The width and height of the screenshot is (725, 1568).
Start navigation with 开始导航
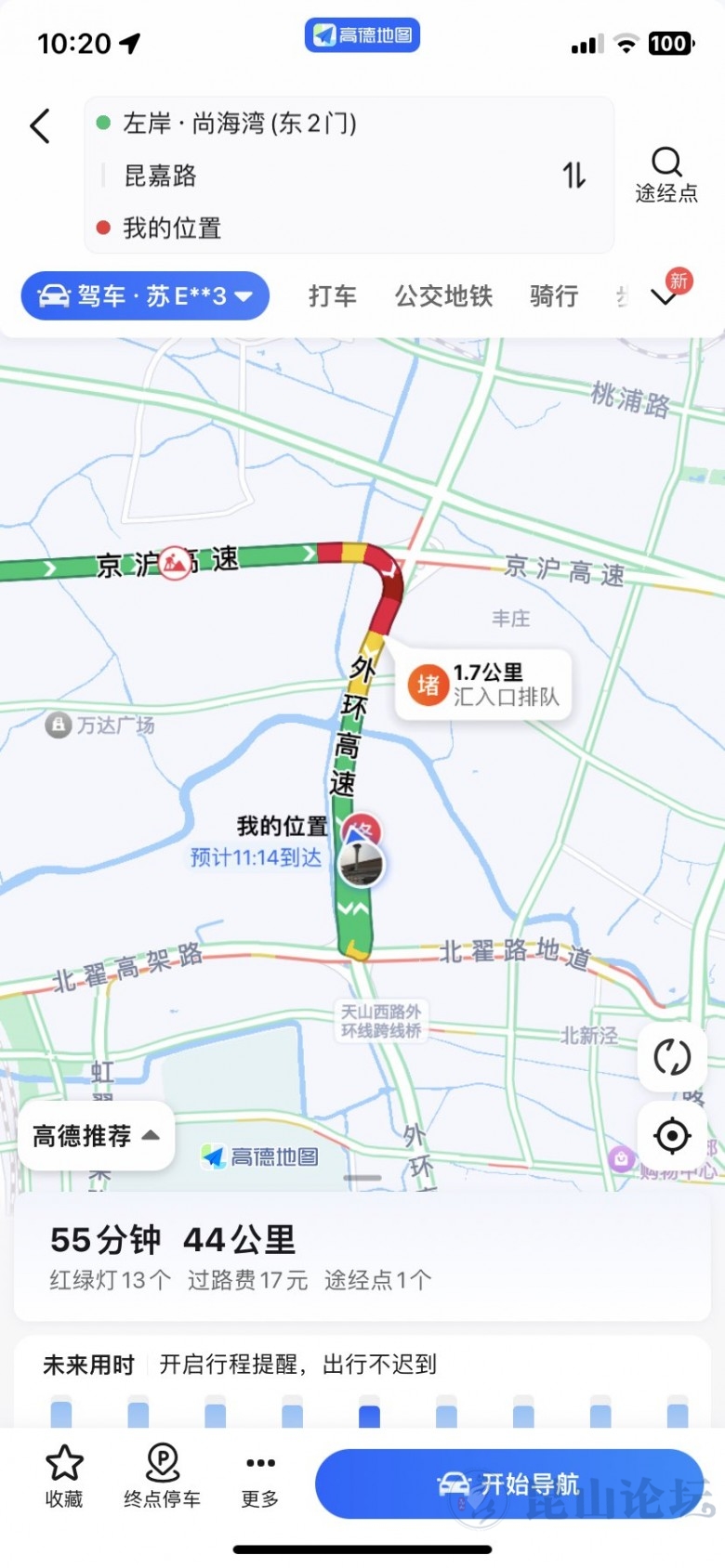click(x=508, y=1484)
